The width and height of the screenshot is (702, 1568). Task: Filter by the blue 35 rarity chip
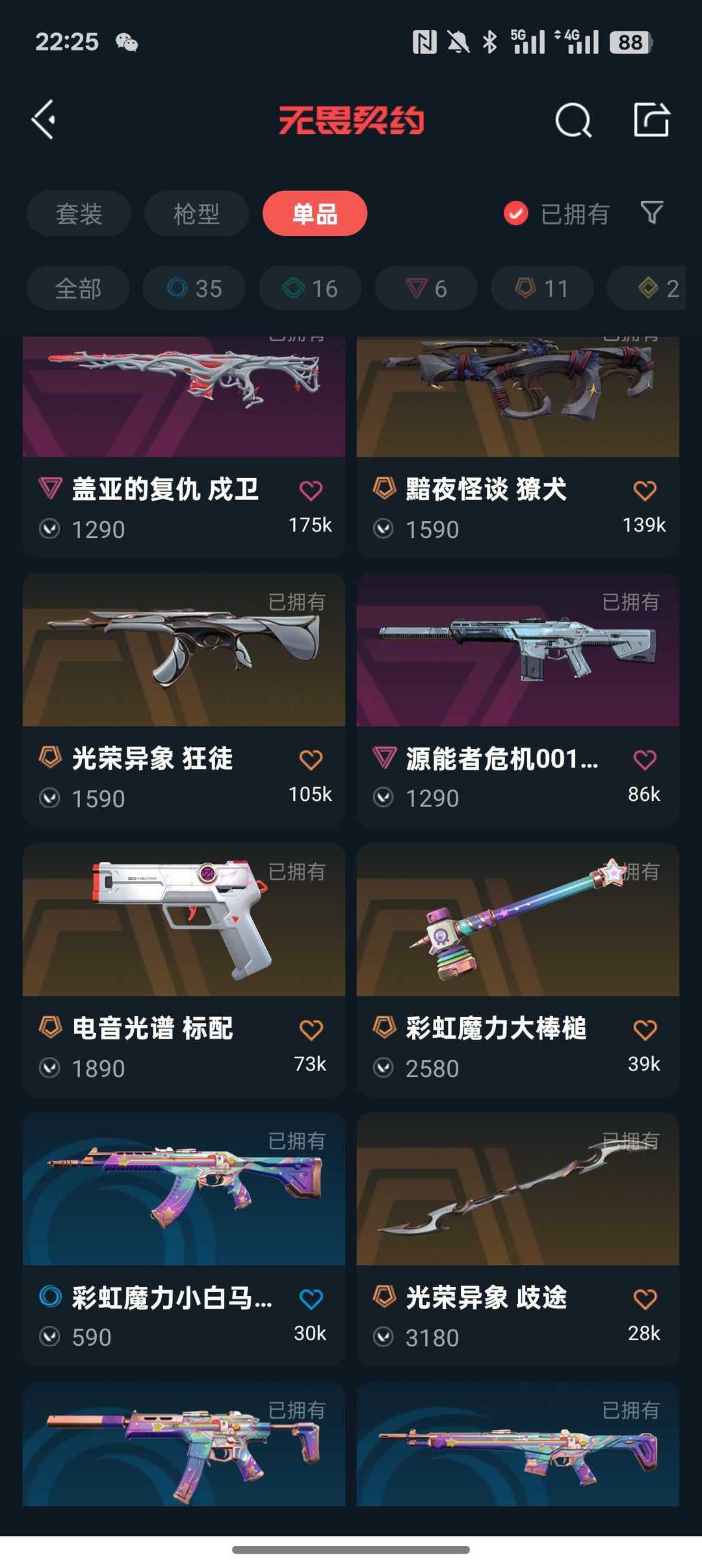tap(194, 288)
